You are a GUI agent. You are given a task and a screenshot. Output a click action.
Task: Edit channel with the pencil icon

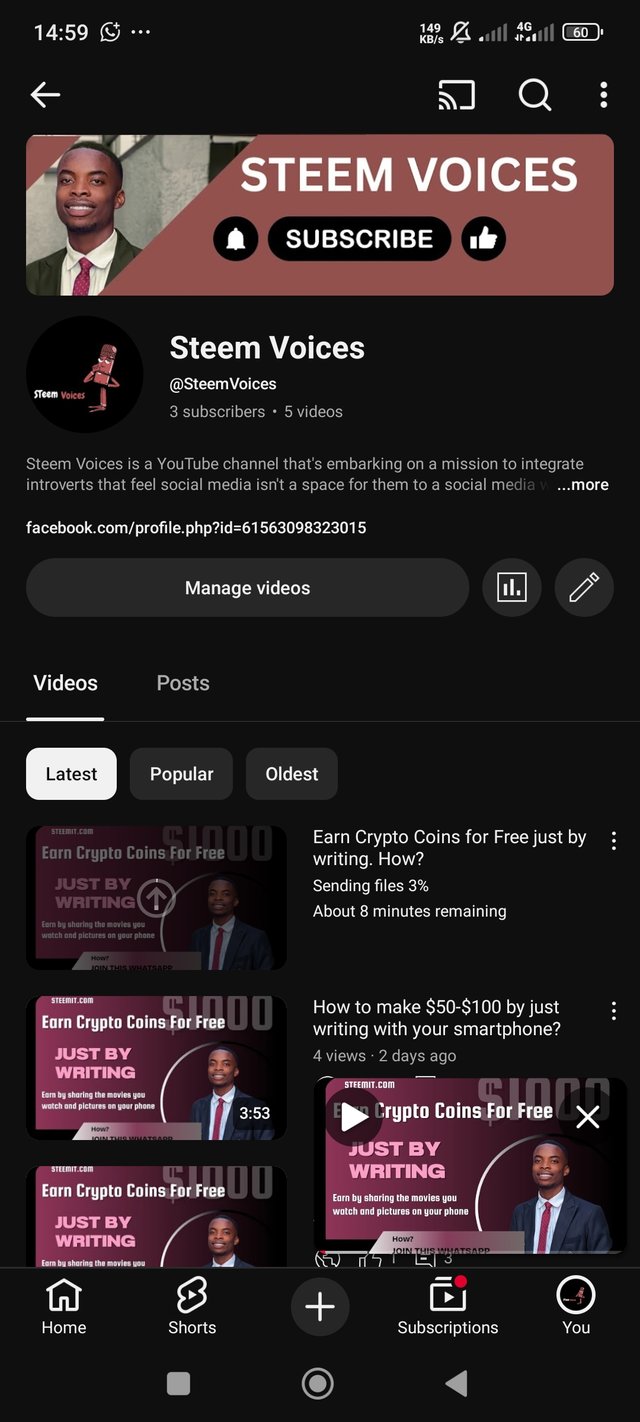(x=584, y=588)
